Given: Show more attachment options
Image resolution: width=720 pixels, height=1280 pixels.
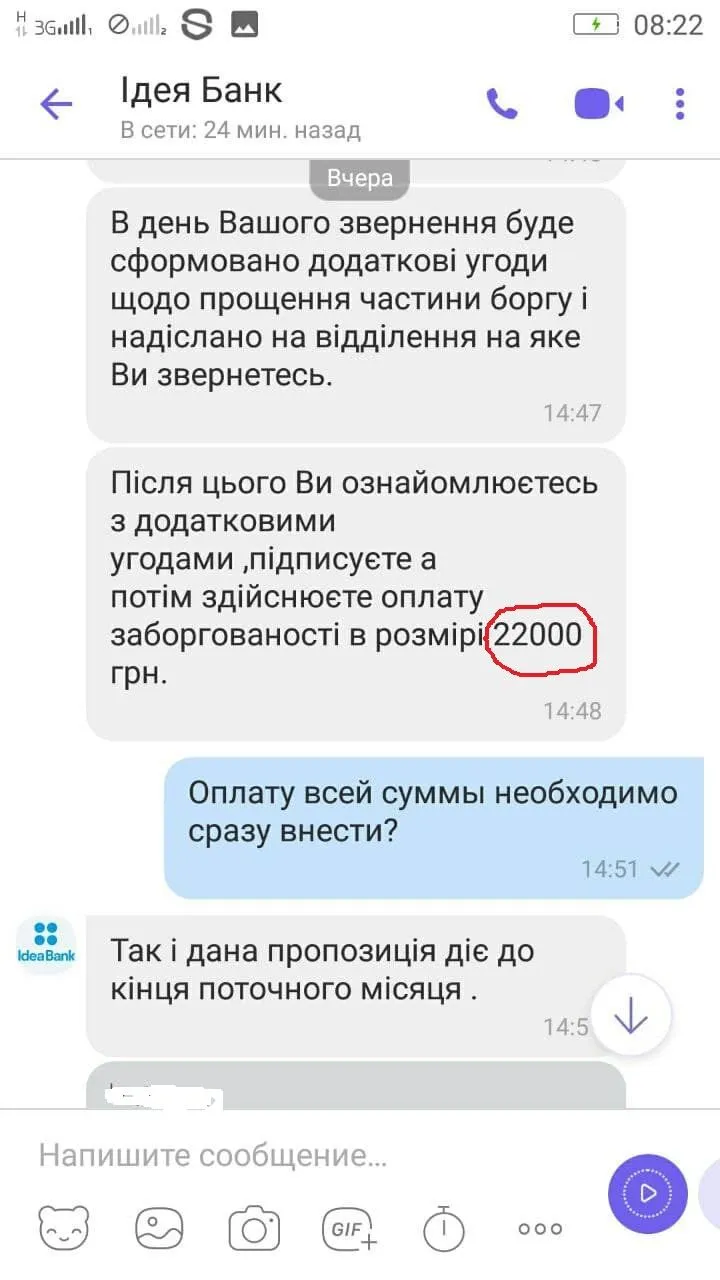Looking at the screenshot, I should pos(540,1228).
